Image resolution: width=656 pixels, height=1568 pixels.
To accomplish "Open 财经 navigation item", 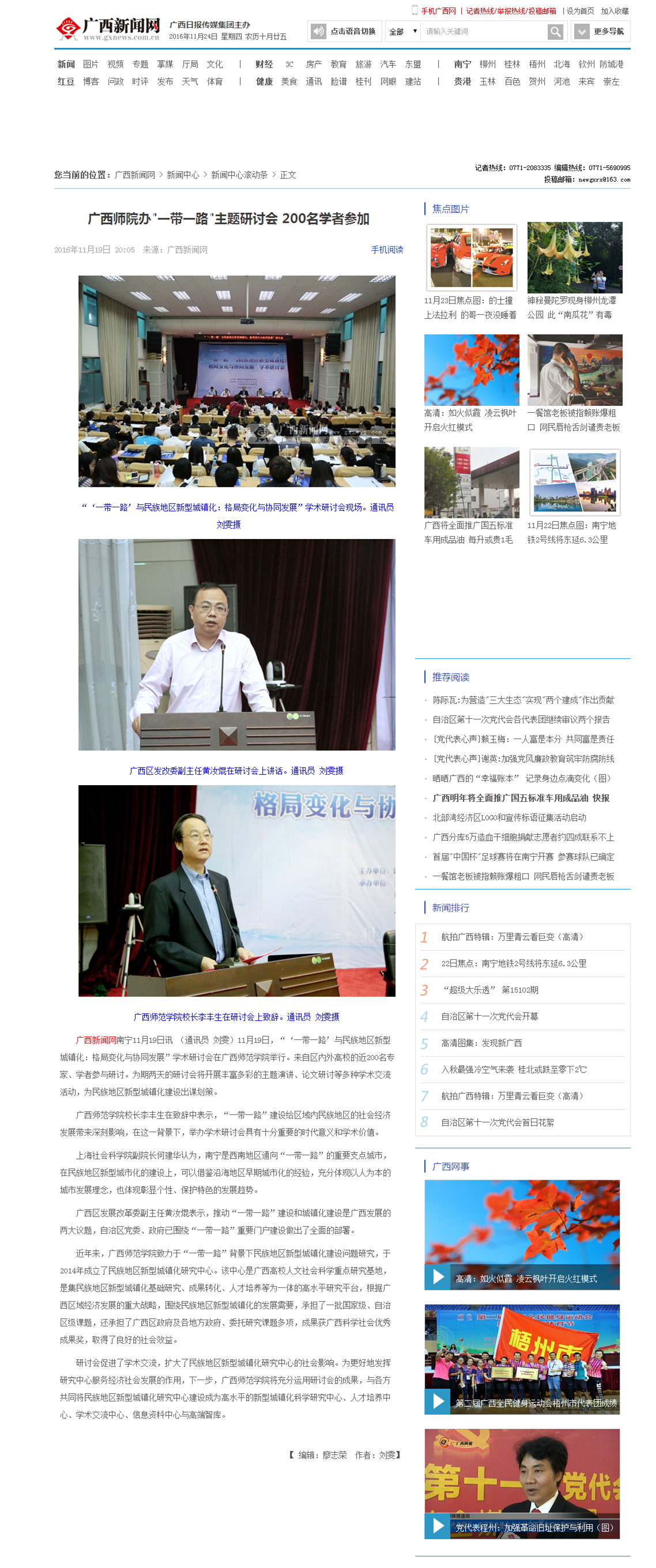I will [263, 64].
